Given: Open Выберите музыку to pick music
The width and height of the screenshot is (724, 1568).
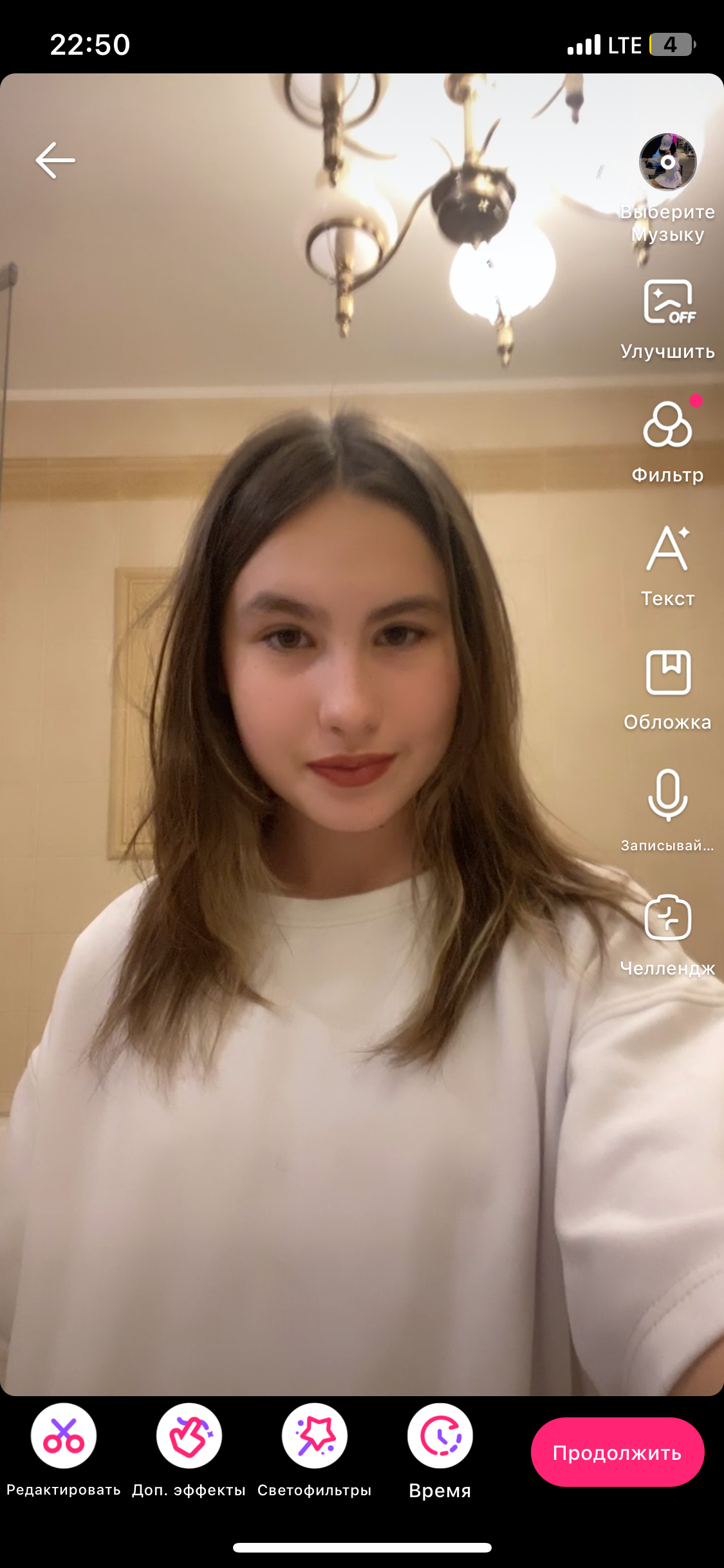Looking at the screenshot, I should coord(667,163).
